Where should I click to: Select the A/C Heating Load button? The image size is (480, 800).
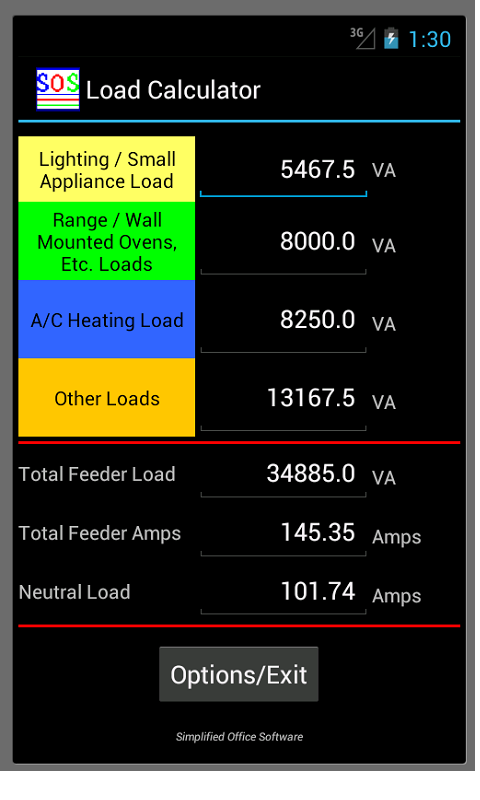point(107,319)
